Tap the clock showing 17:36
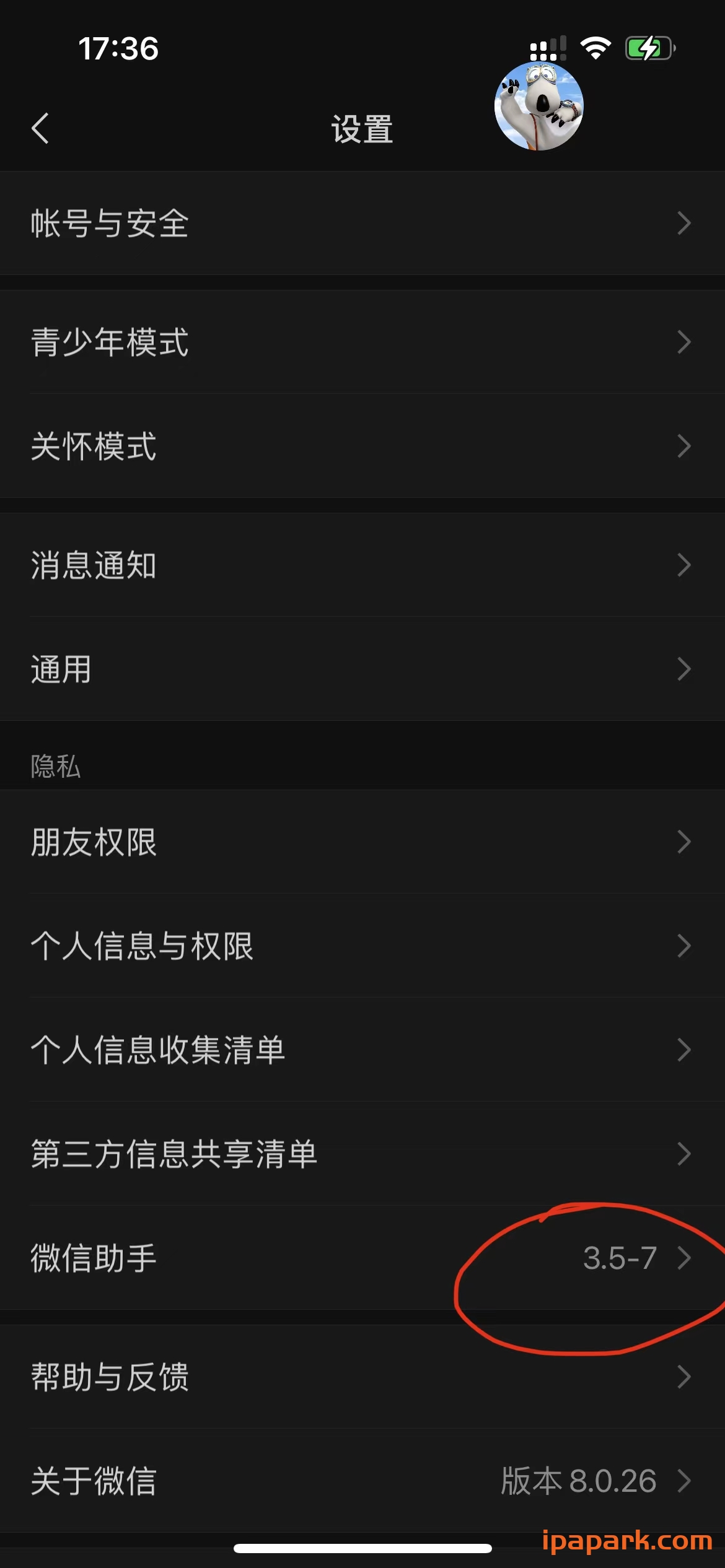Image resolution: width=725 pixels, height=1568 pixels. (119, 48)
